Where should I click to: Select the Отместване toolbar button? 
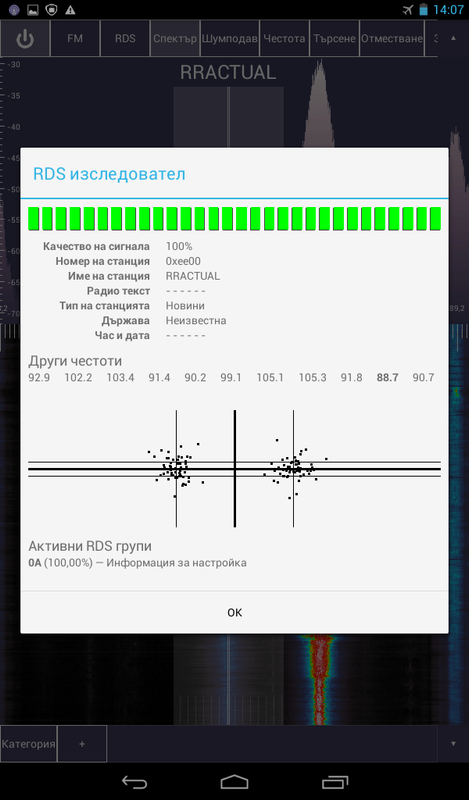pyautogui.click(x=392, y=38)
